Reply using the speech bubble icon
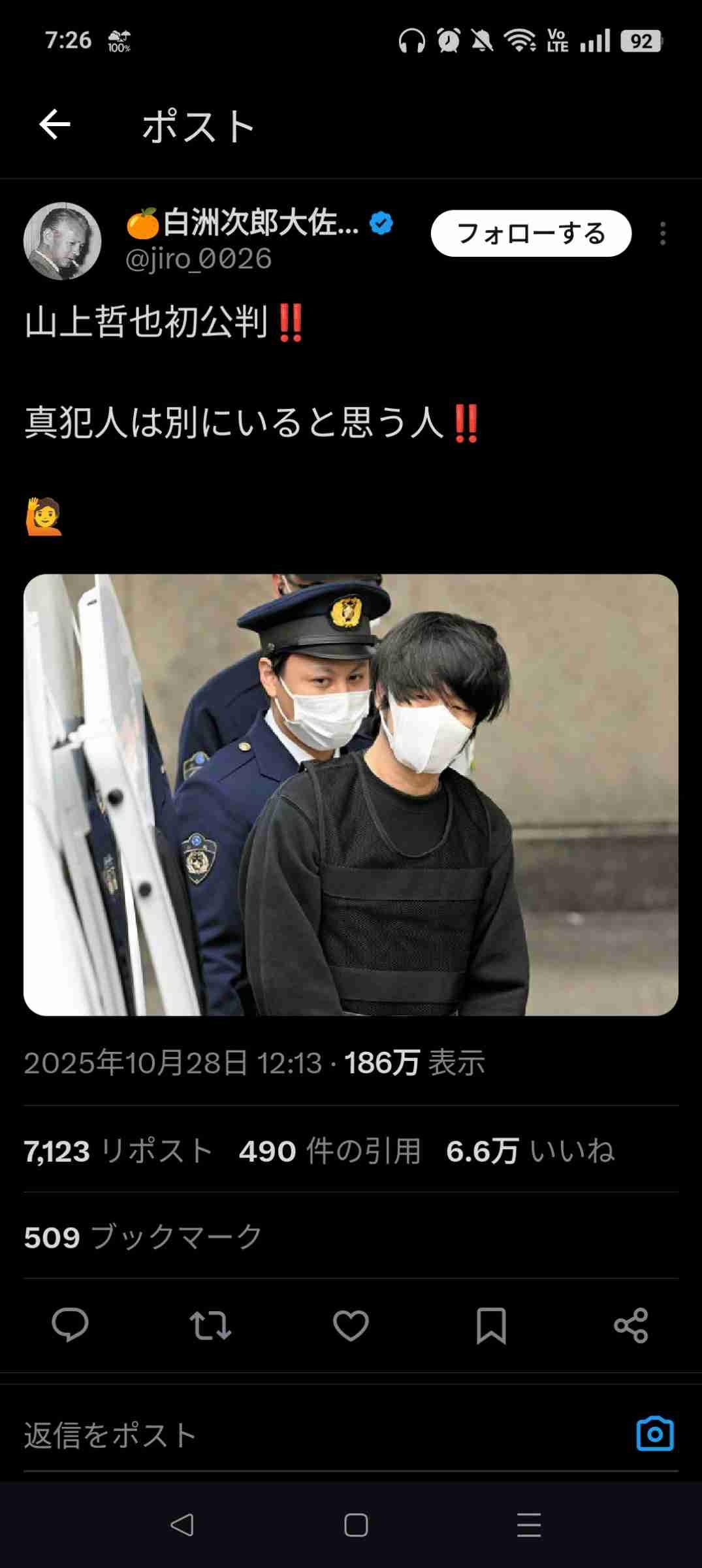Viewport: 702px width, 1568px height. (70, 1326)
